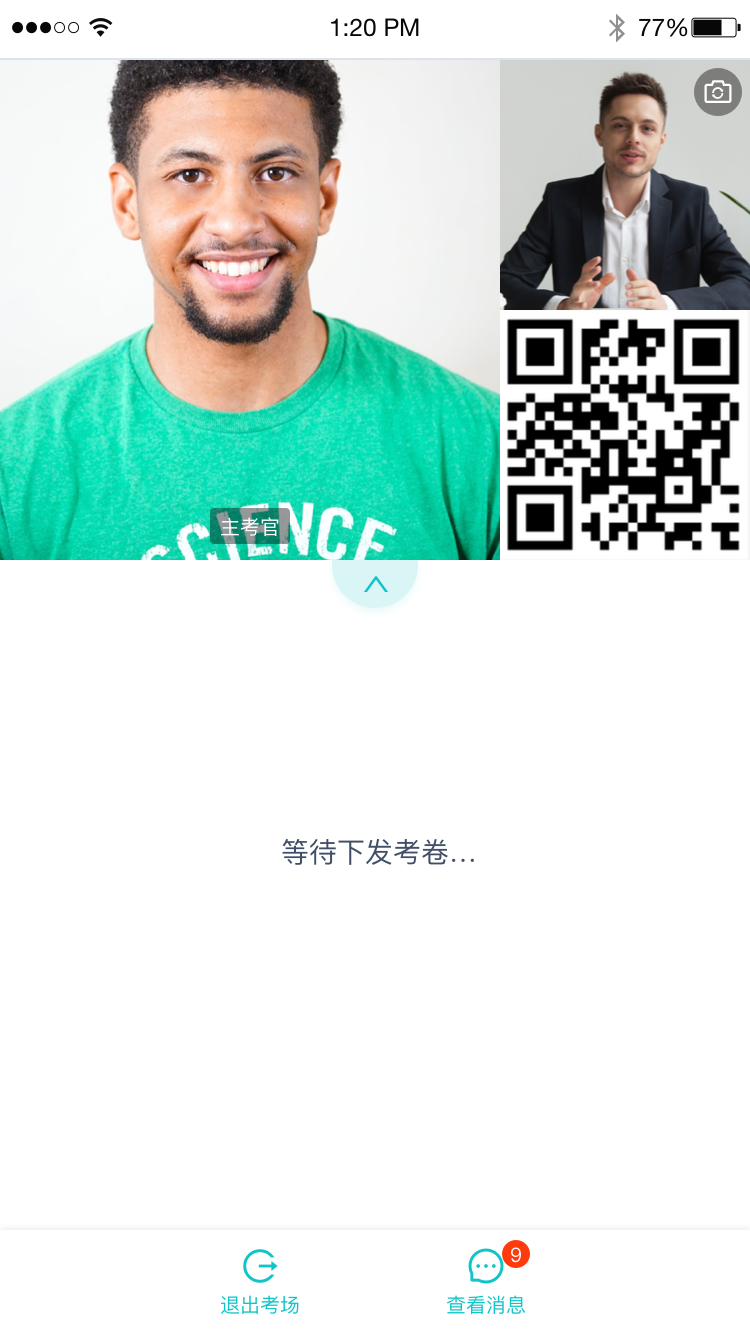
Task: Switch camera using the camera icon
Action: pos(717,92)
